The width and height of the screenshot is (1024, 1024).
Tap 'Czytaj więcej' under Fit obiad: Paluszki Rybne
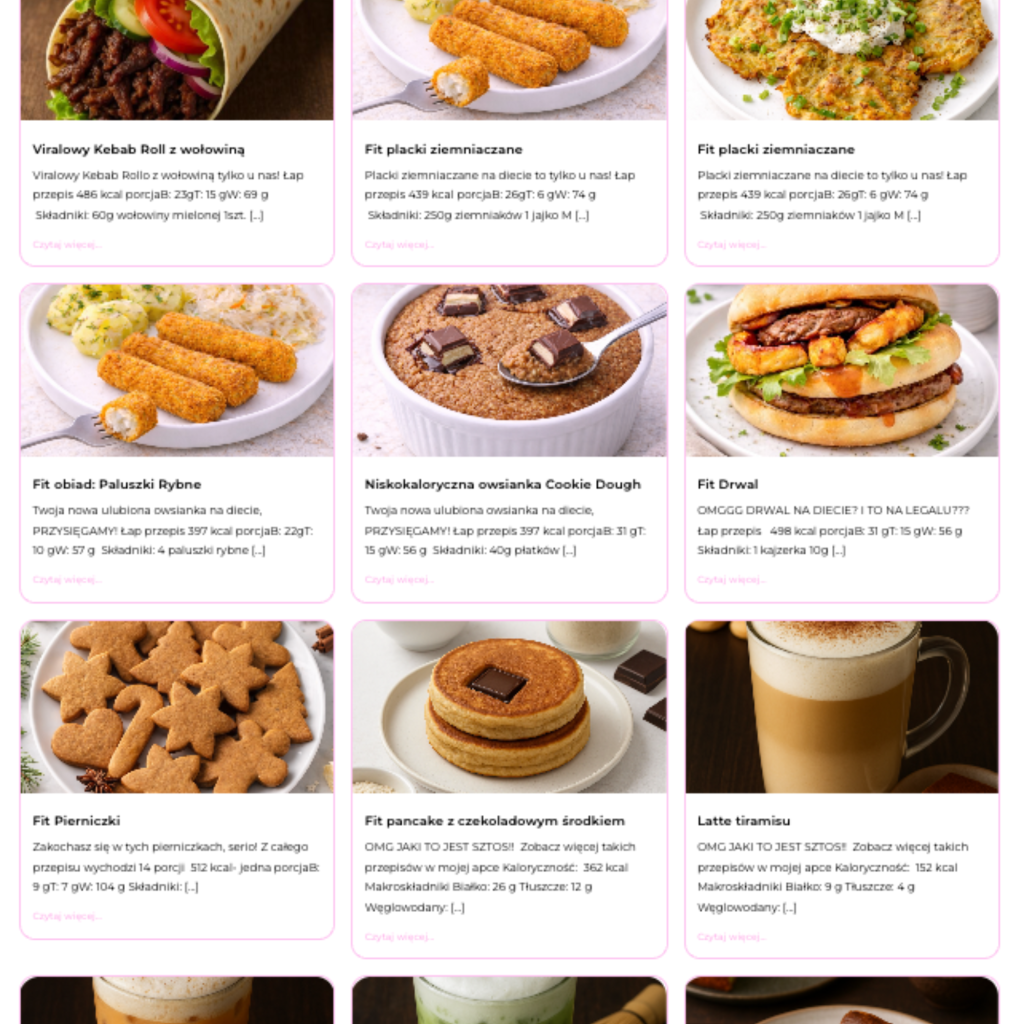click(x=66, y=580)
